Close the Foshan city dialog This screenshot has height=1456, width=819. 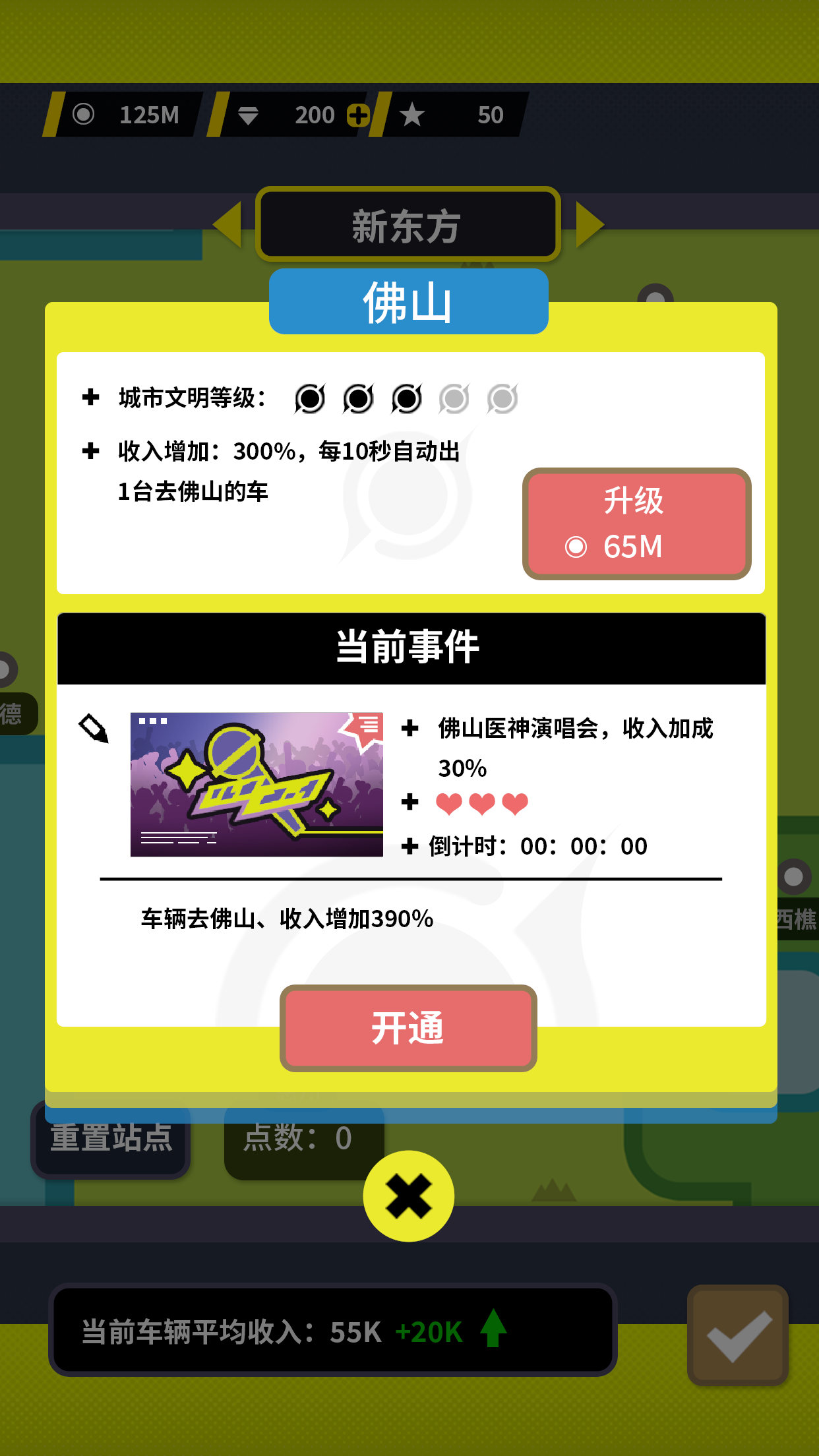coord(408,1196)
